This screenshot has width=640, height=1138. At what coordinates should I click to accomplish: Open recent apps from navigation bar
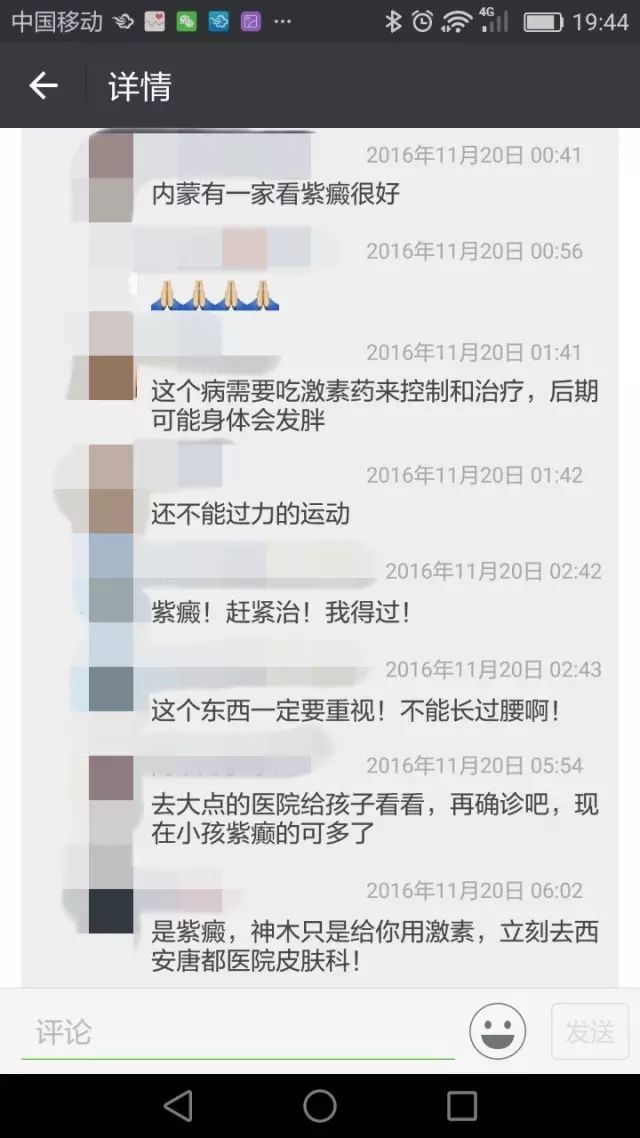pyautogui.click(x=462, y=1106)
